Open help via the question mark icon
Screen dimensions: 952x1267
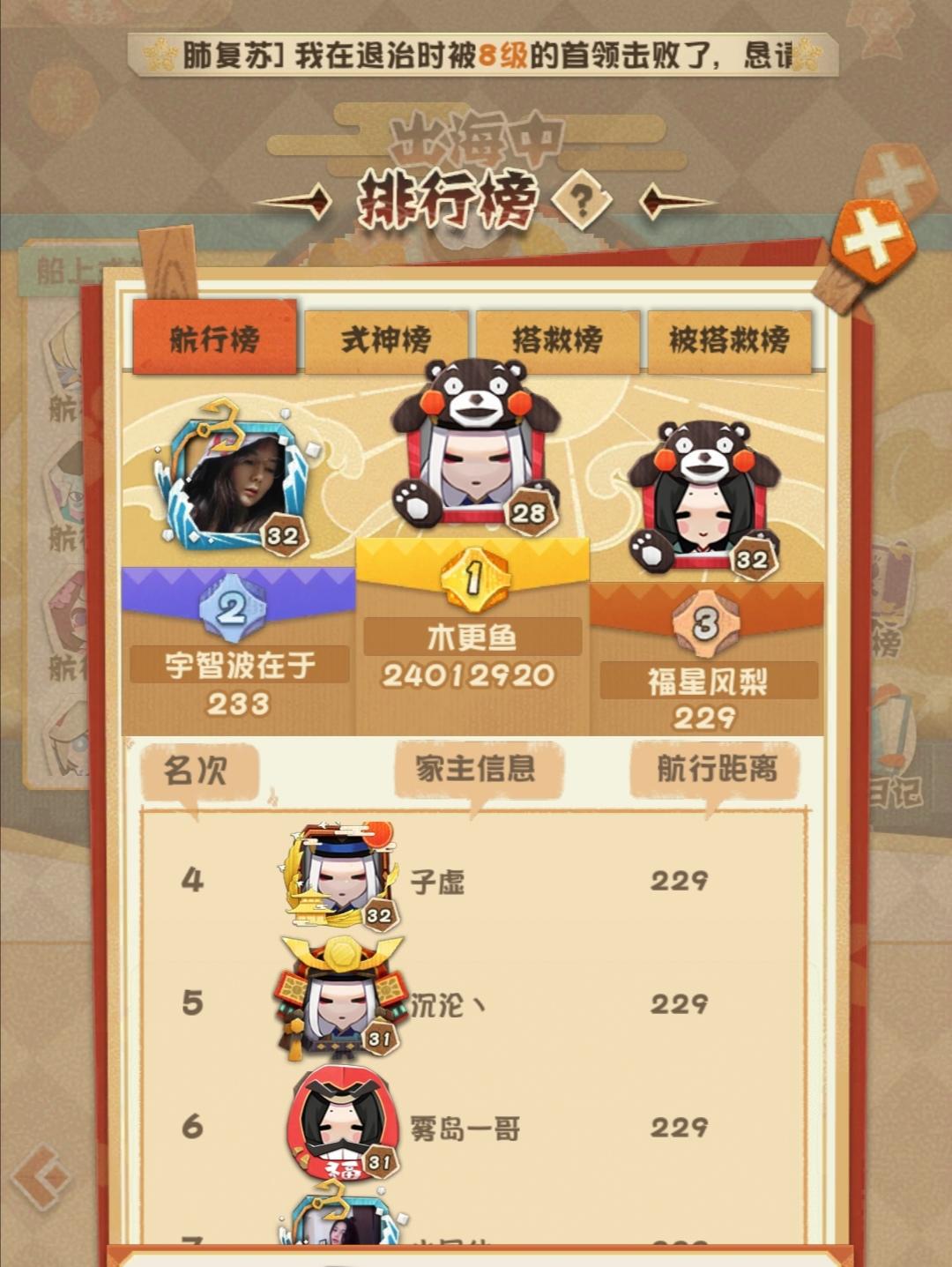pos(581,200)
